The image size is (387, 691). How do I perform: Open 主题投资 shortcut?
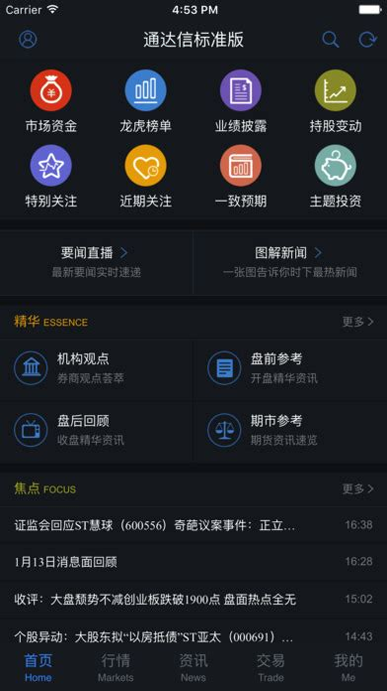(x=335, y=177)
